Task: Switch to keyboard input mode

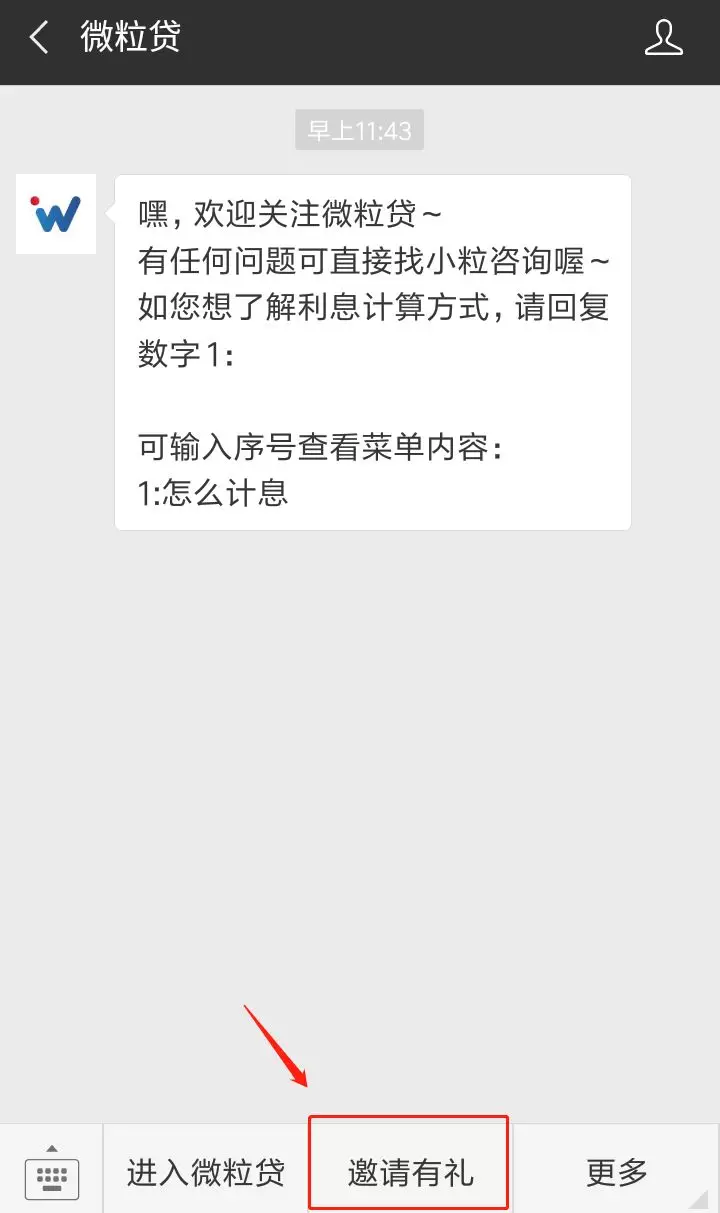Action: tap(51, 1171)
